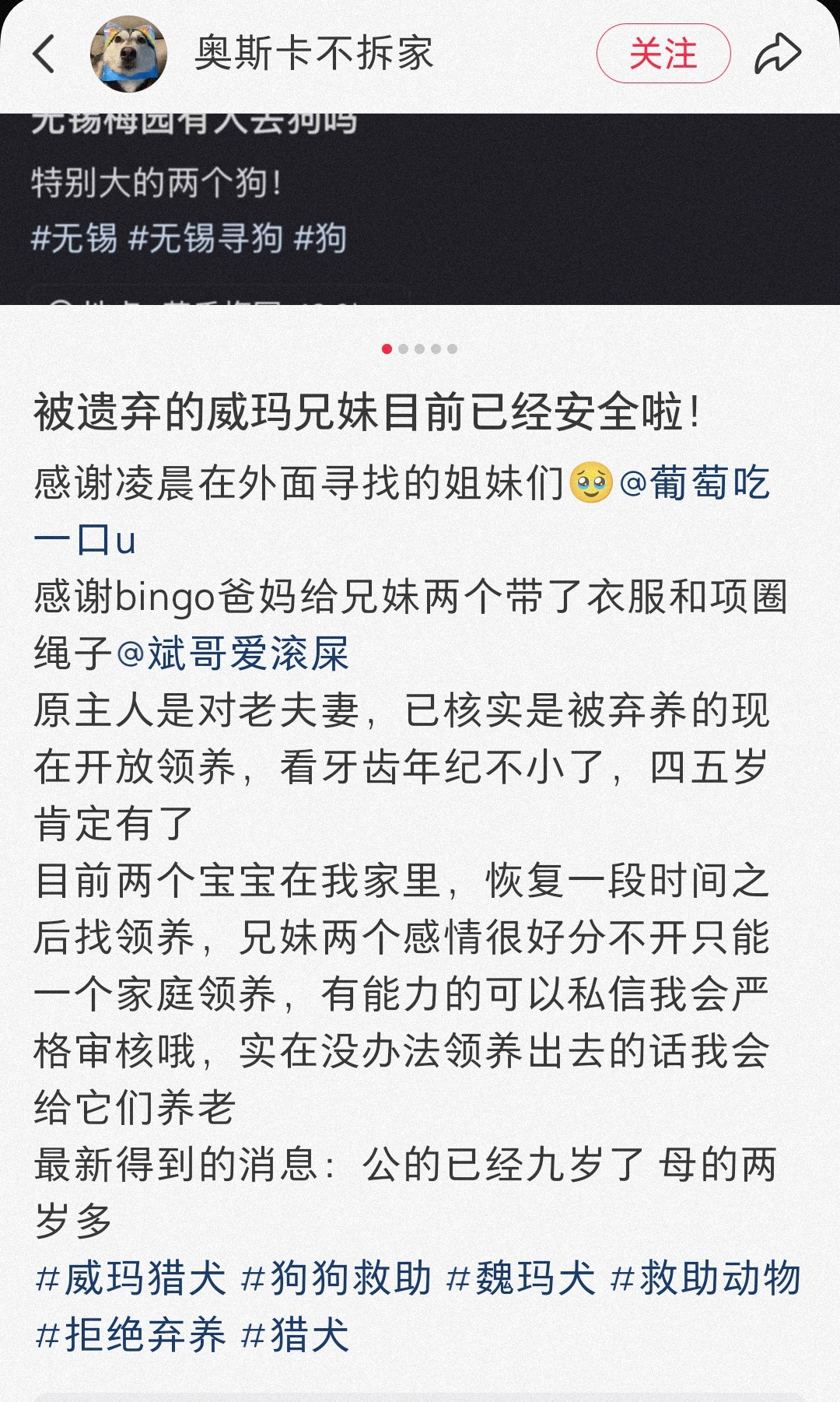Open hashtag #拒绝弃养
Viewport: 840px width, 1402px height.
tap(131, 1336)
